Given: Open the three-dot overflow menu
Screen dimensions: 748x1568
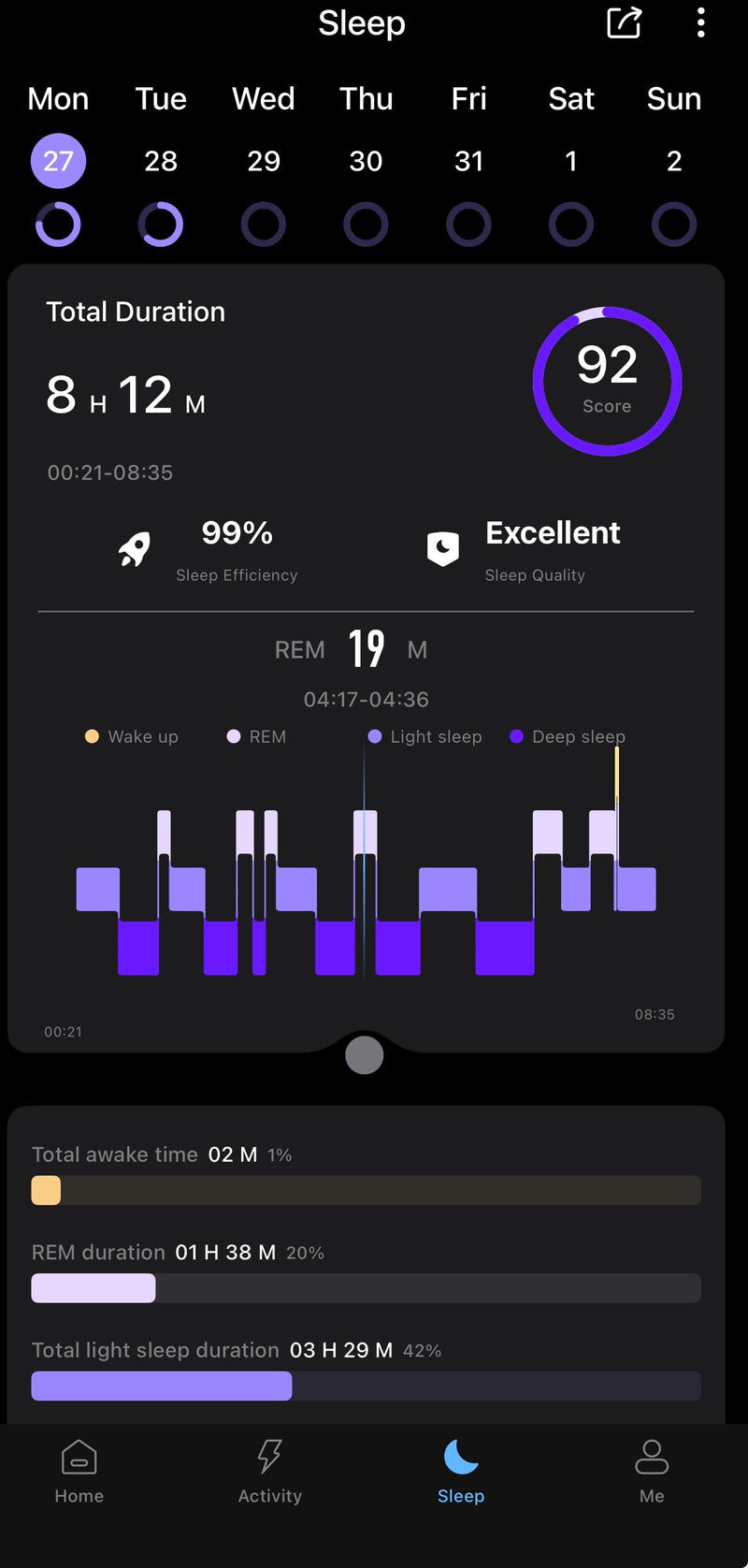Looking at the screenshot, I should (700, 22).
